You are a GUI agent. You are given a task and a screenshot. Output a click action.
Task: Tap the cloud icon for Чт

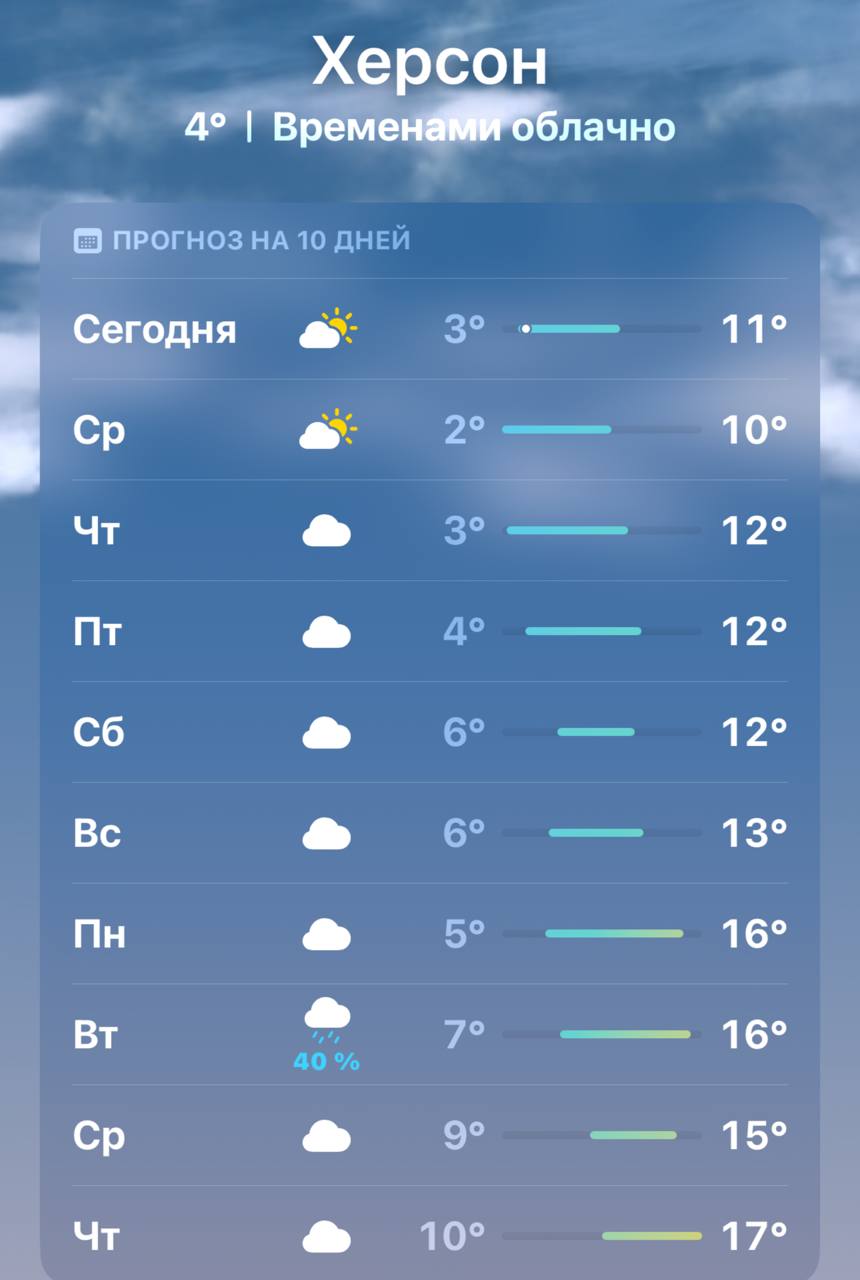(x=326, y=530)
